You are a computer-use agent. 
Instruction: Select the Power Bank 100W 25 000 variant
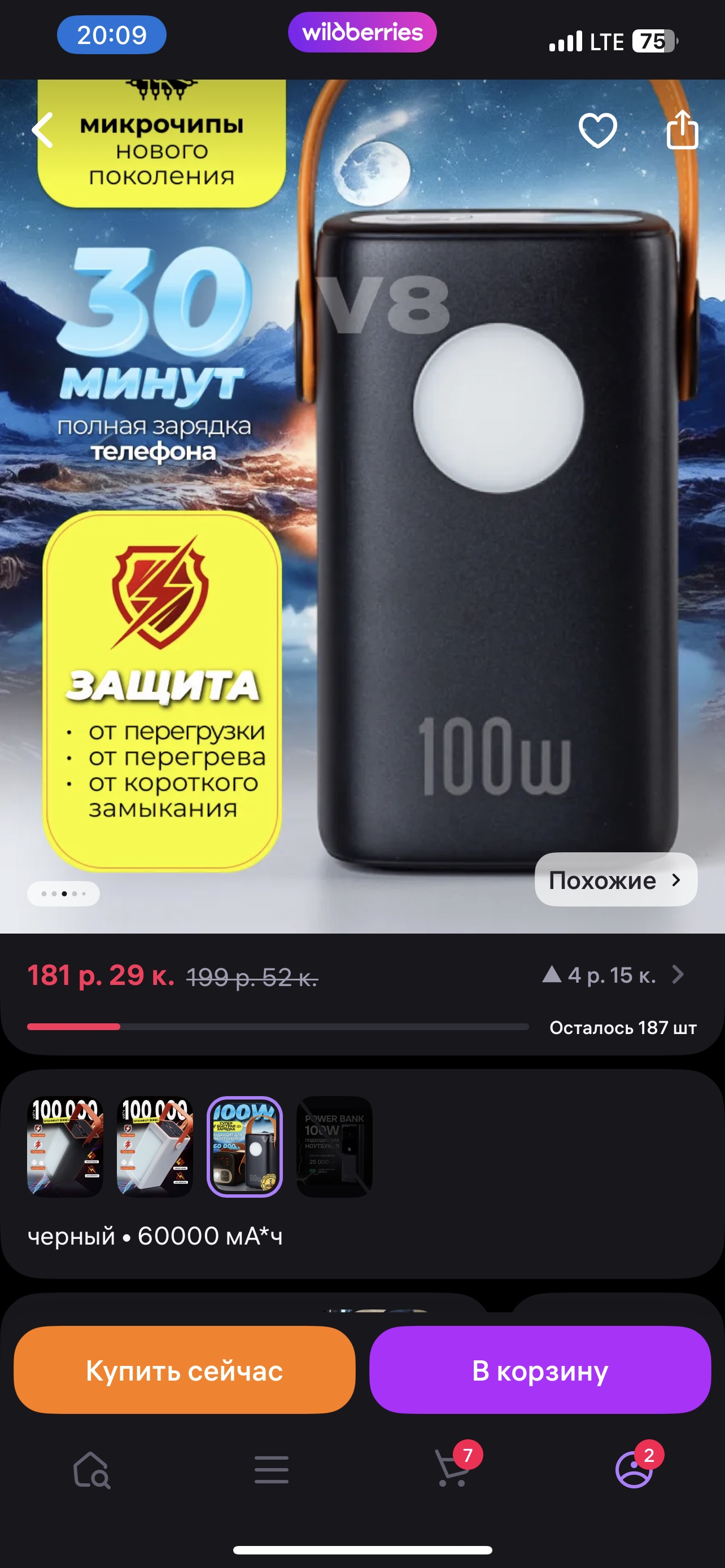[334, 1146]
